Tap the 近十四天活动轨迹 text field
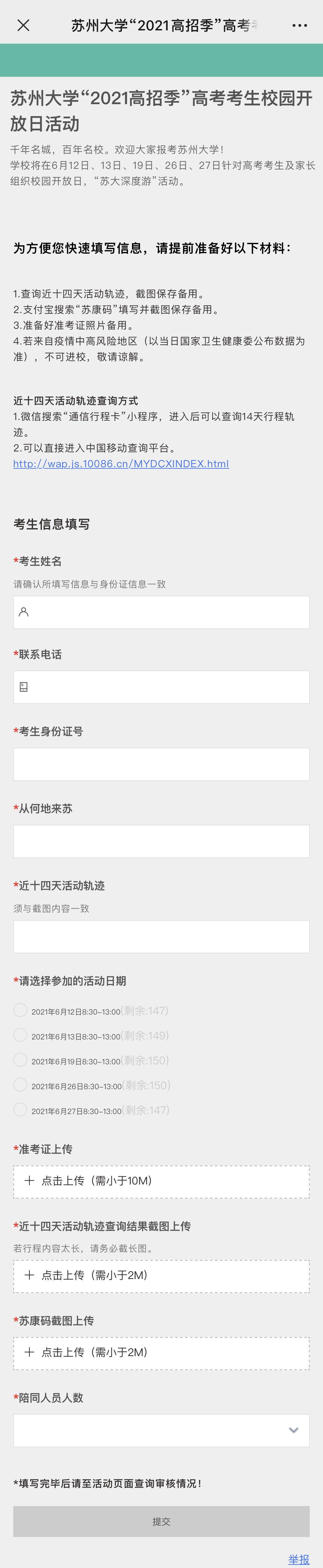 click(x=161, y=936)
